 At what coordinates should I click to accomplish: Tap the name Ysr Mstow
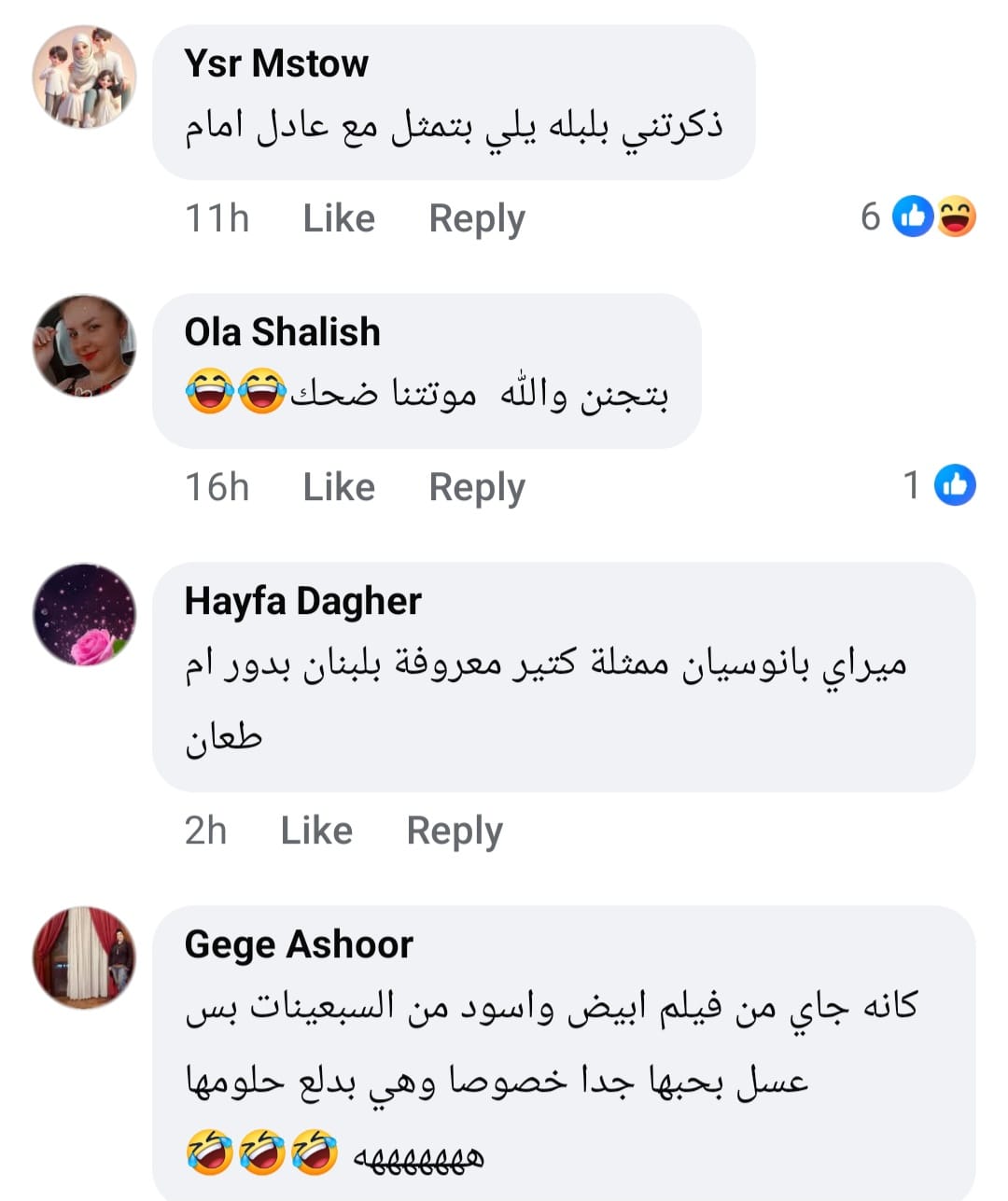tap(276, 63)
